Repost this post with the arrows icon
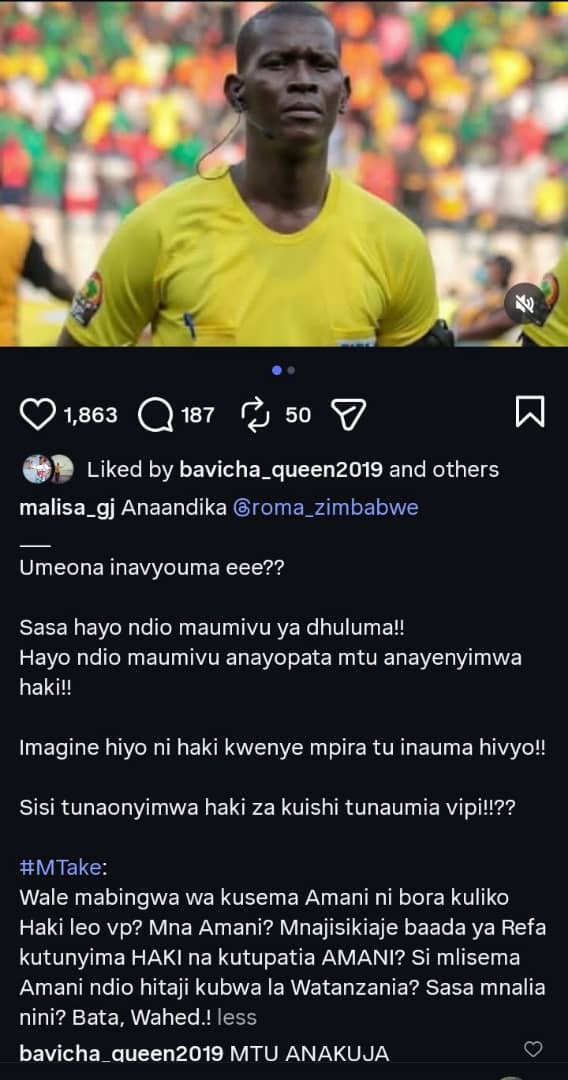 [x=257, y=415]
